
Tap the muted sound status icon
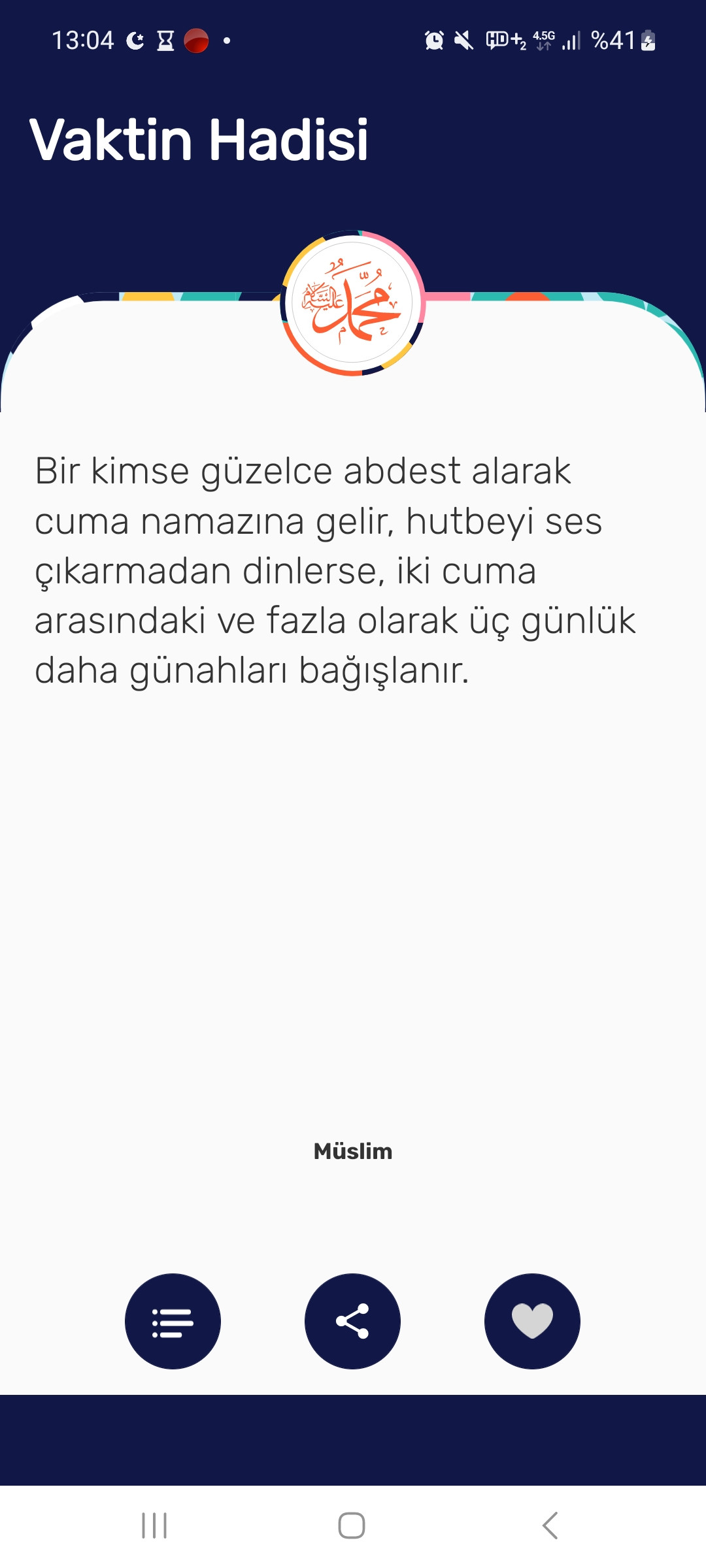point(464,41)
